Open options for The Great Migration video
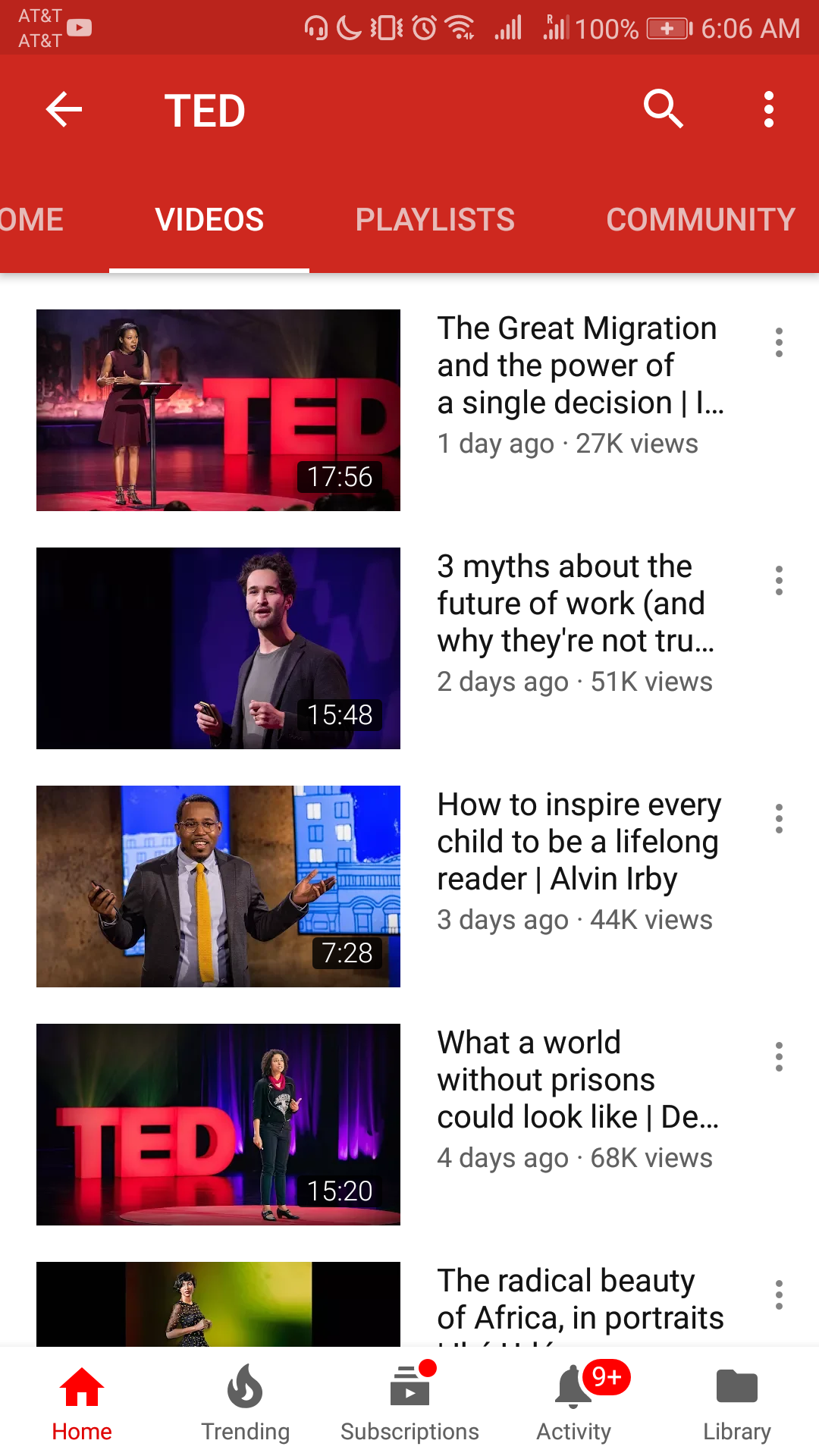Screen dimensions: 819x1456 [x=779, y=343]
